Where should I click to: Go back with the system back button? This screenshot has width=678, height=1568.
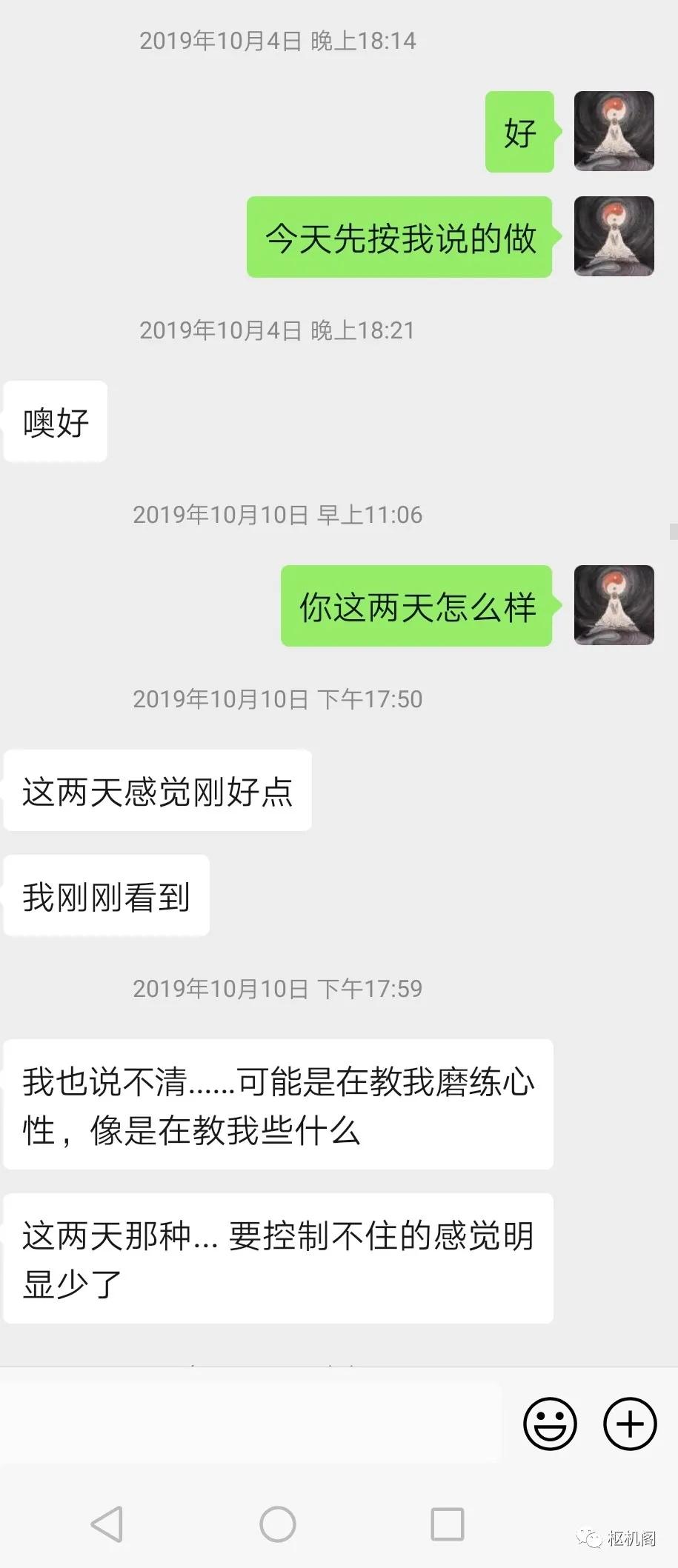[x=107, y=1524]
